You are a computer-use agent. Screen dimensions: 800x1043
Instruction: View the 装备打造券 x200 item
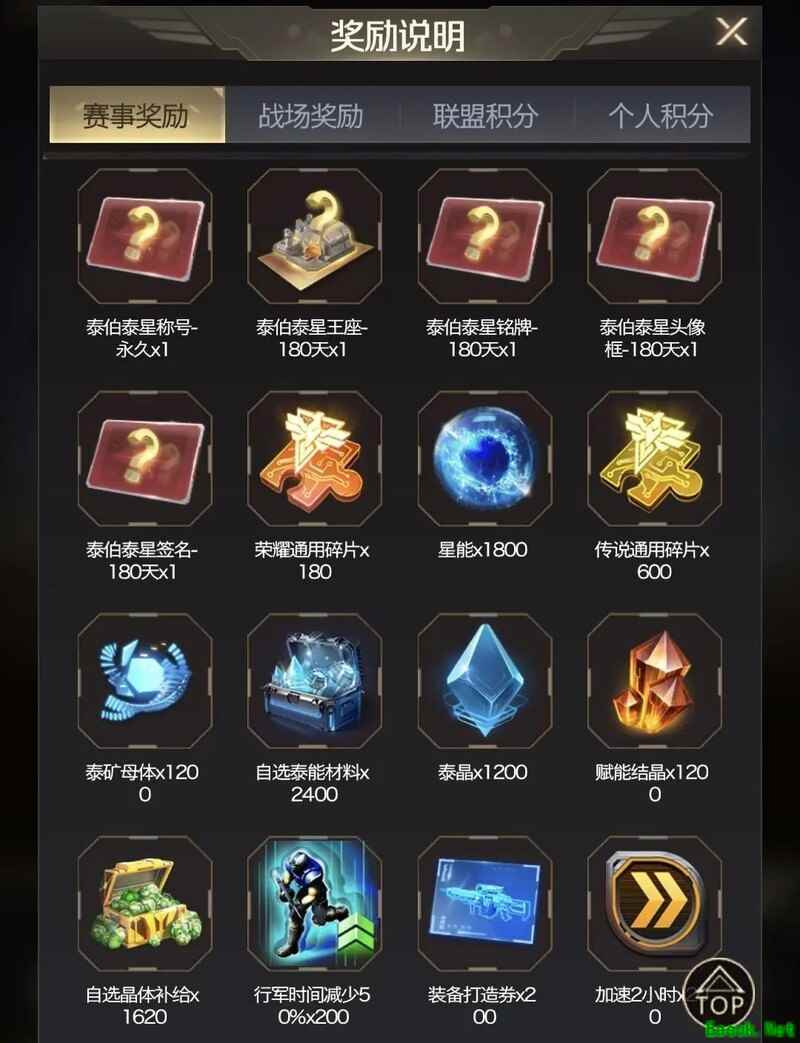(x=484, y=903)
